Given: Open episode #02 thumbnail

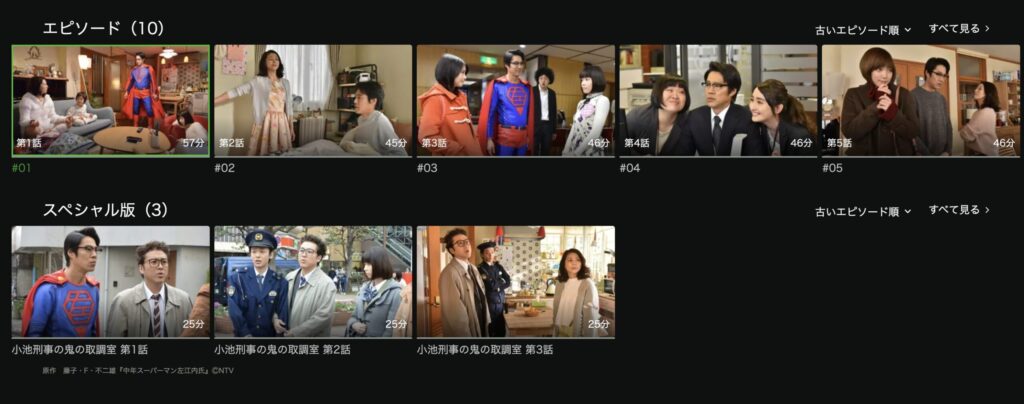Looking at the screenshot, I should pyautogui.click(x=312, y=100).
